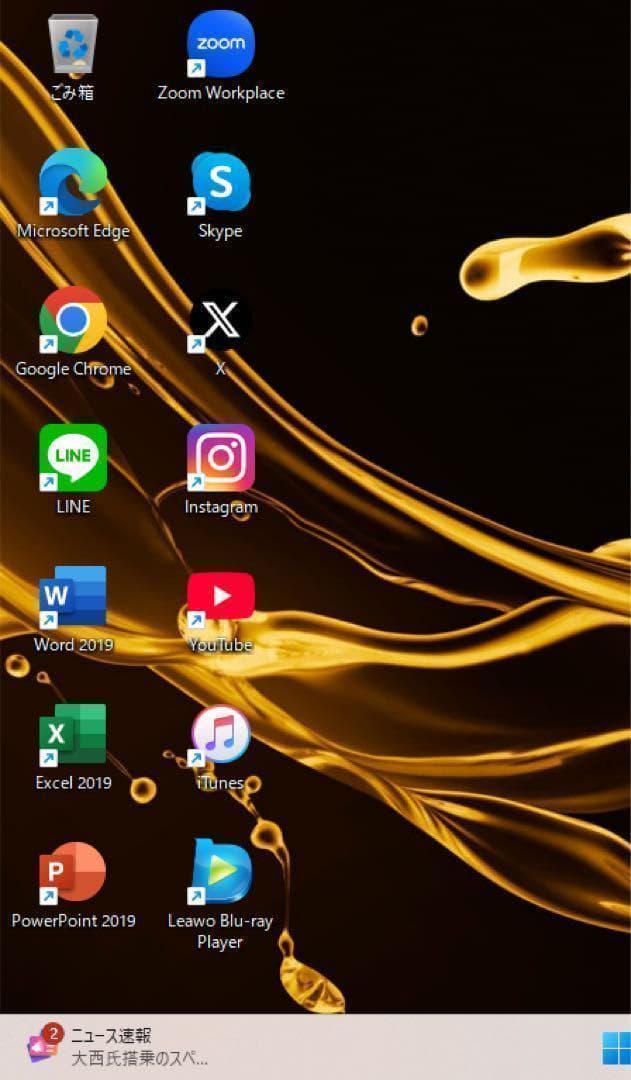
Task: Start Excel 2019
Action: pyautogui.click(x=72, y=736)
